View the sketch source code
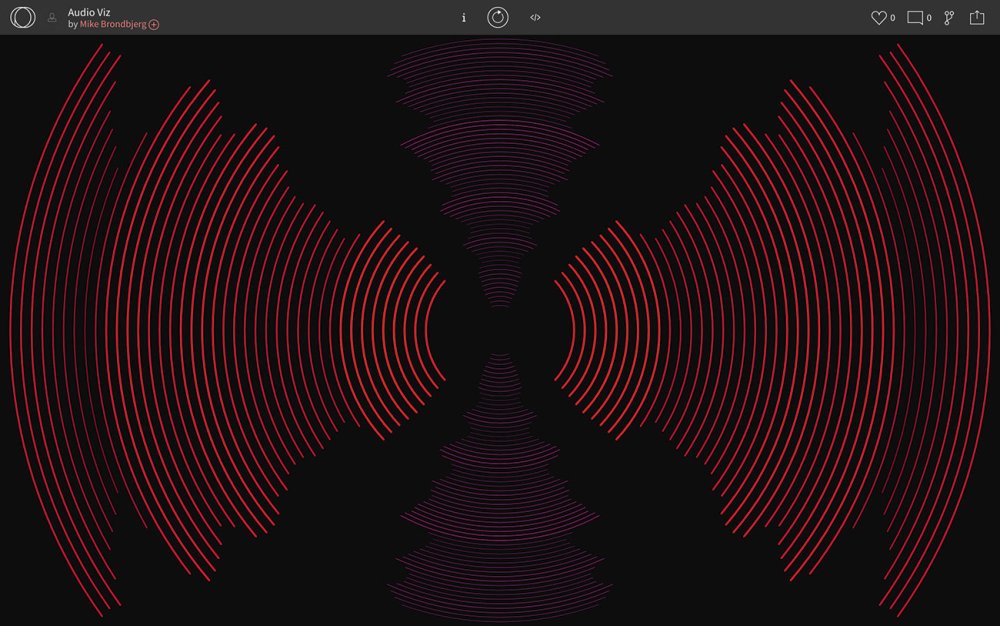This screenshot has height=626, width=1000. point(535,18)
